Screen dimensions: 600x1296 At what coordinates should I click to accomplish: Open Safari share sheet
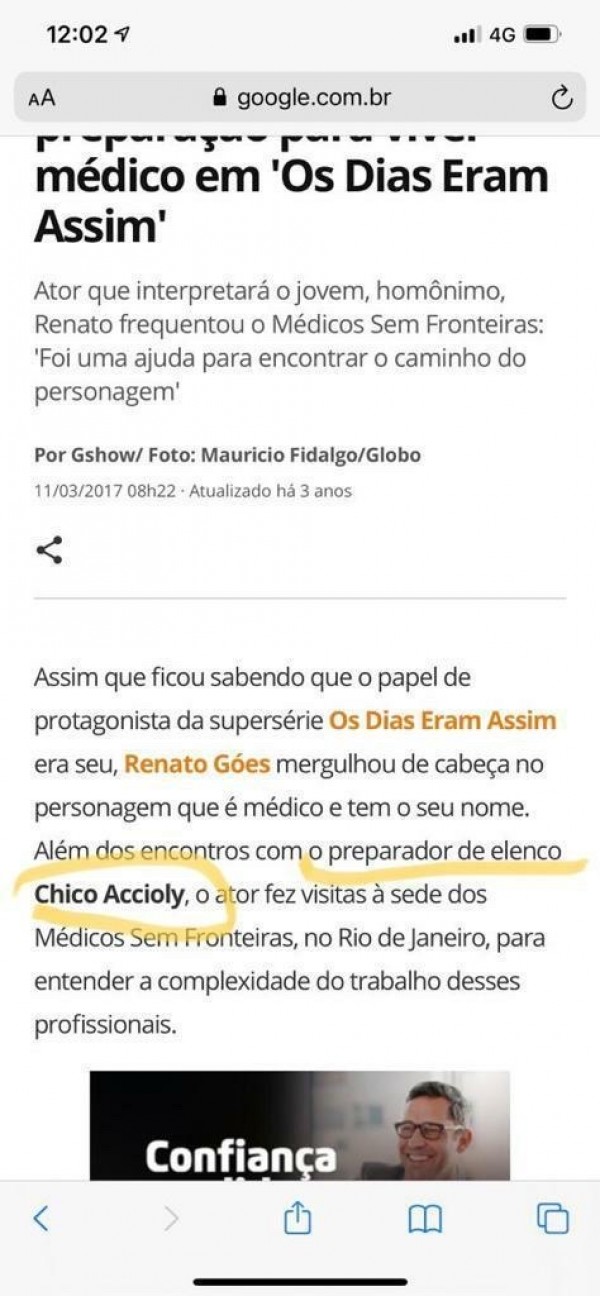coord(298,1217)
